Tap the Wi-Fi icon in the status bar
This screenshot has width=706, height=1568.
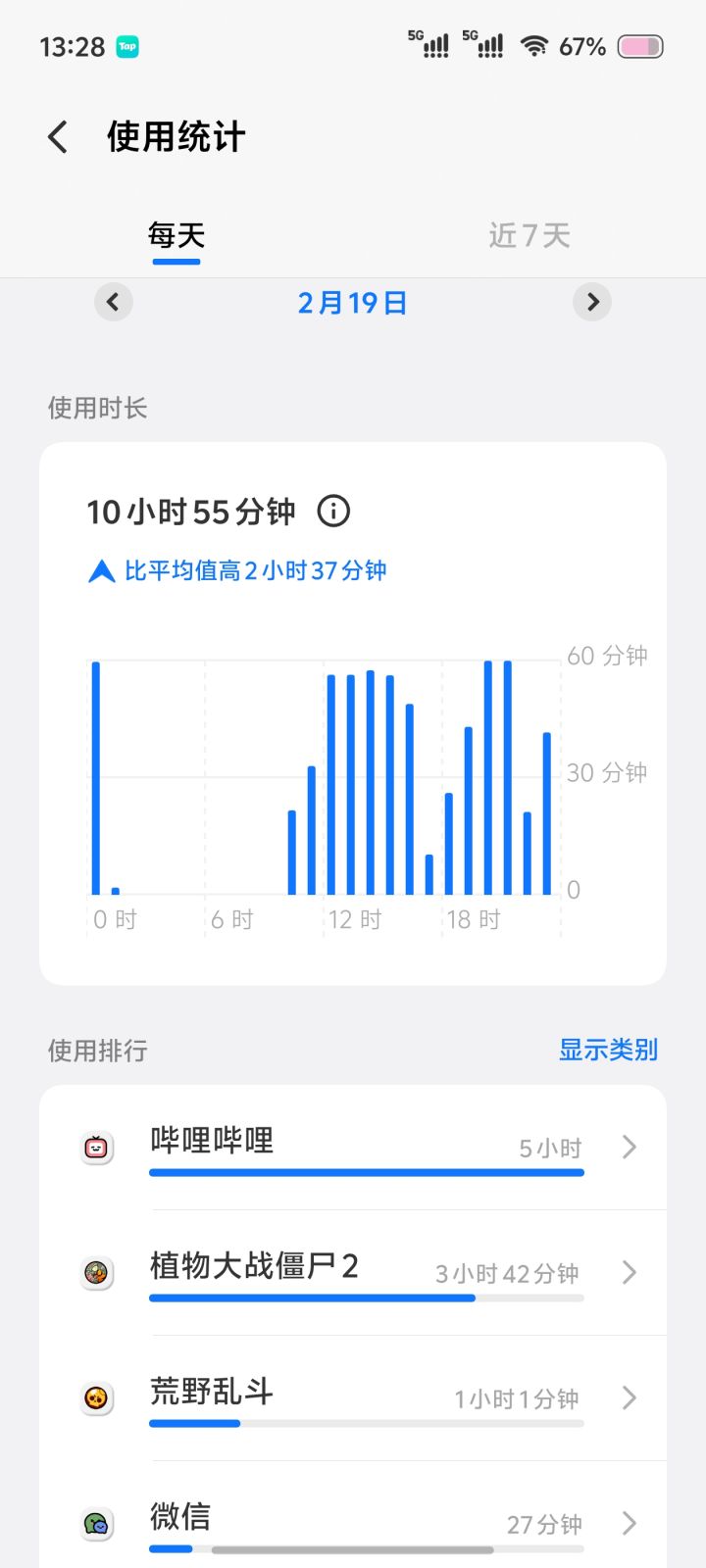pos(535,46)
